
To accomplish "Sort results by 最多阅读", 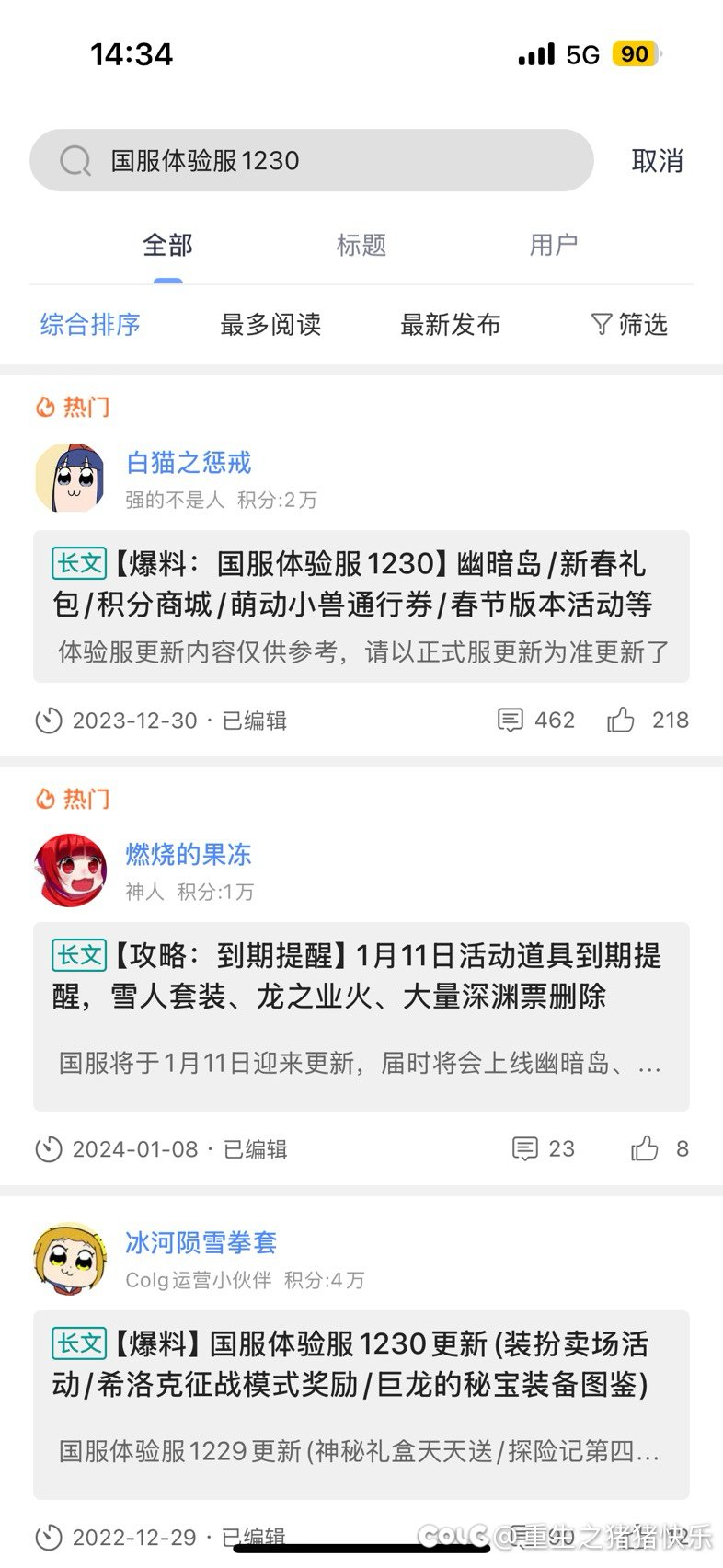I will tap(270, 324).
